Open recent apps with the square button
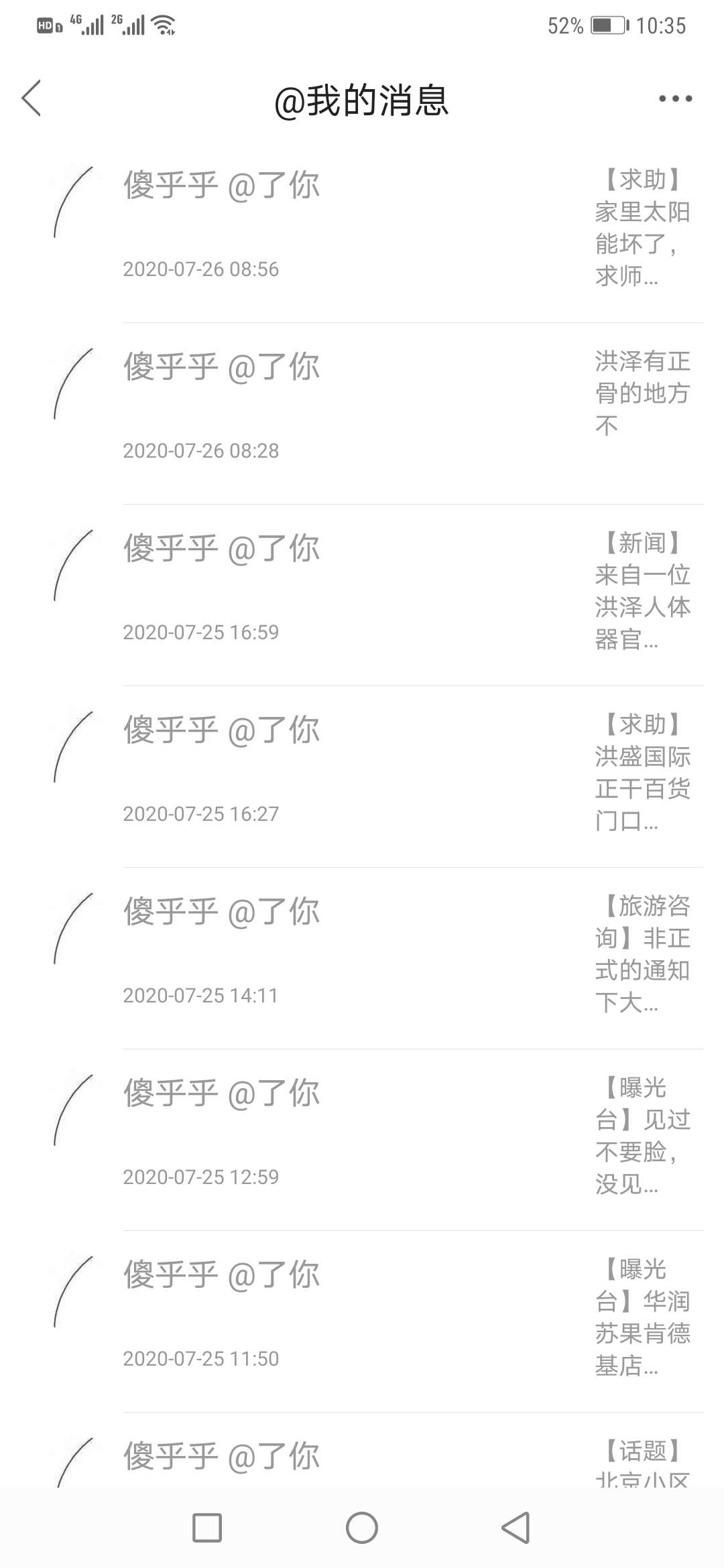724x1568 pixels. tap(207, 1528)
